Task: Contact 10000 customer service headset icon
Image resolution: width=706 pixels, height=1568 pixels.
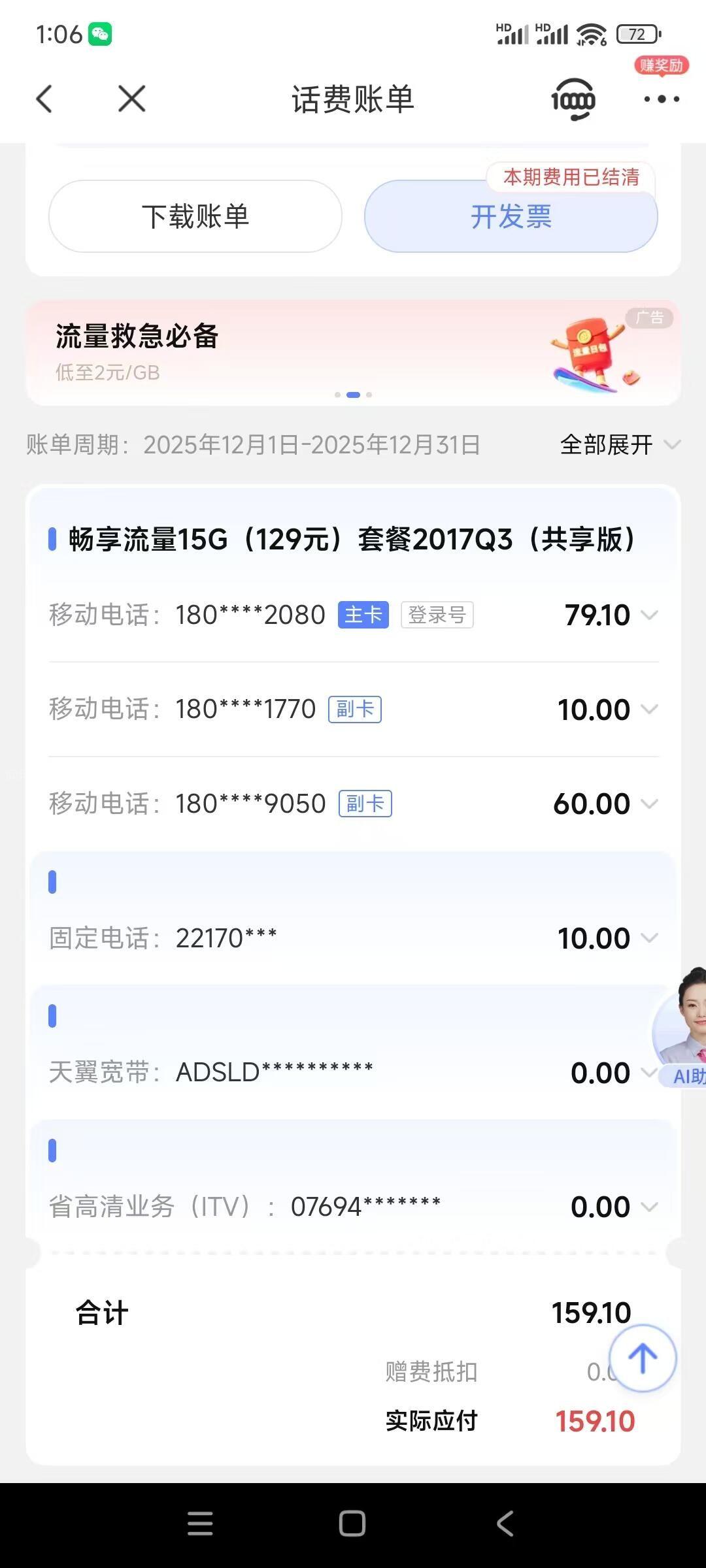Action: 573,100
